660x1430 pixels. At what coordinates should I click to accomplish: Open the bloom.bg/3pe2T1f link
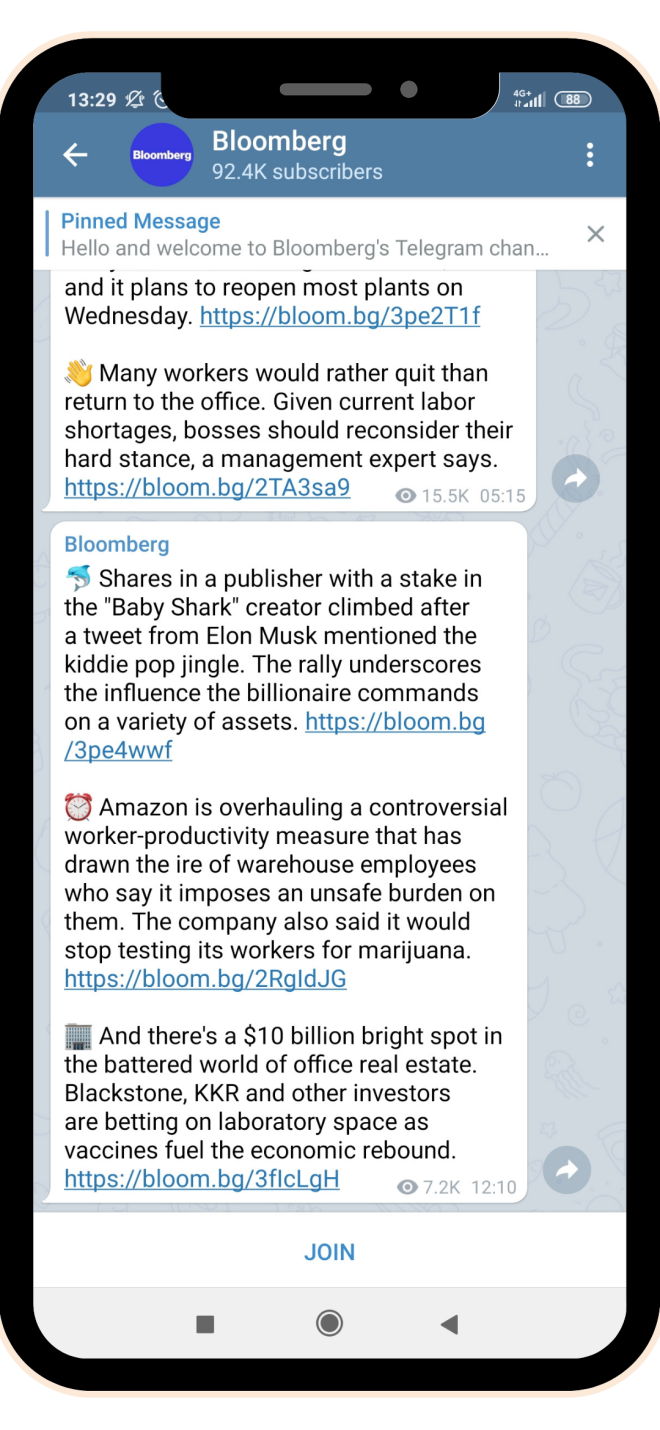[x=340, y=317]
